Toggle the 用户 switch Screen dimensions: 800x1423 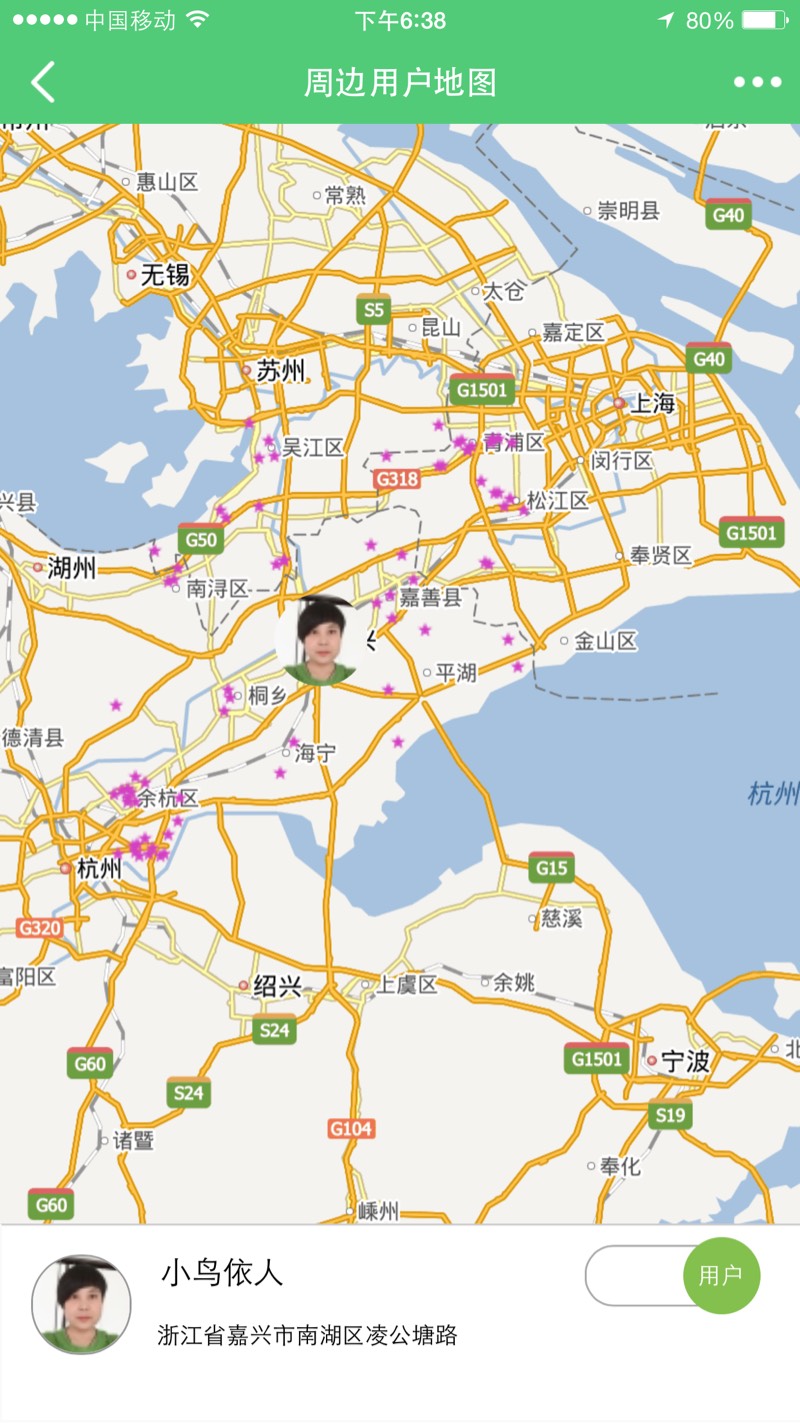(x=672, y=1275)
